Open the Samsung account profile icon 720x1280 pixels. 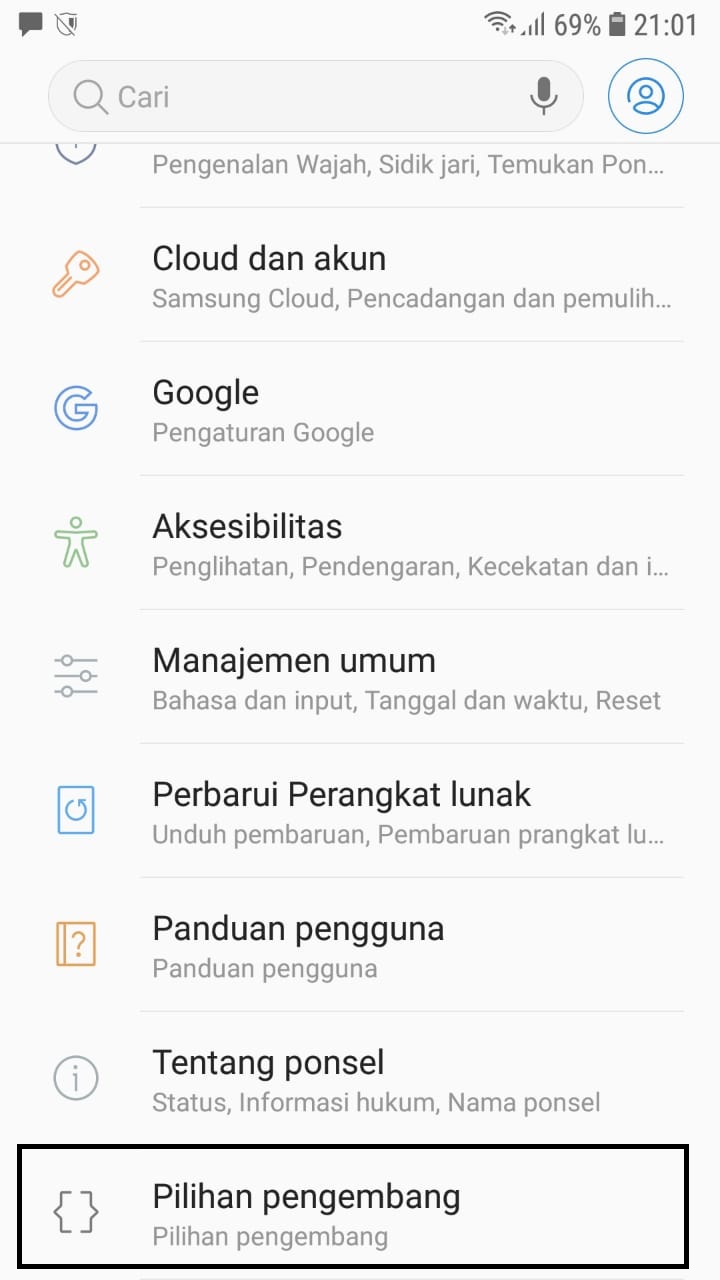(646, 97)
